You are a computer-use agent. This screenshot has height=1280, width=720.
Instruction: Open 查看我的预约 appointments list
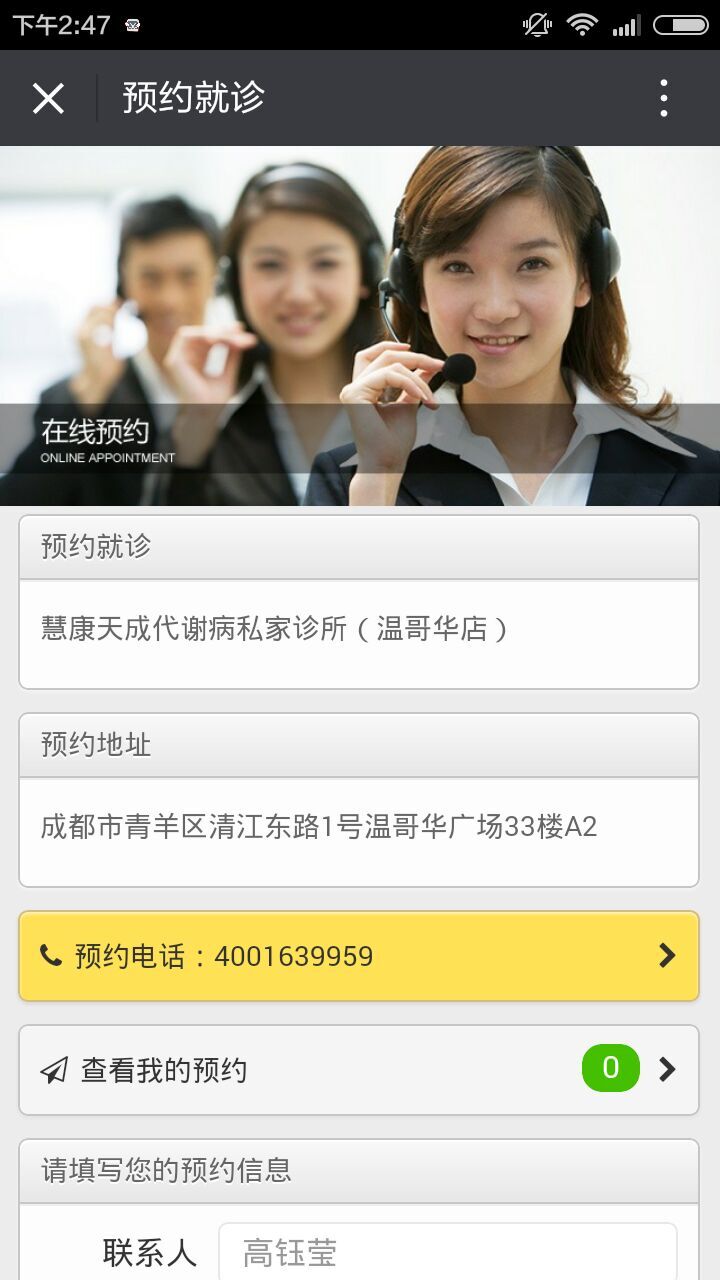click(359, 1070)
